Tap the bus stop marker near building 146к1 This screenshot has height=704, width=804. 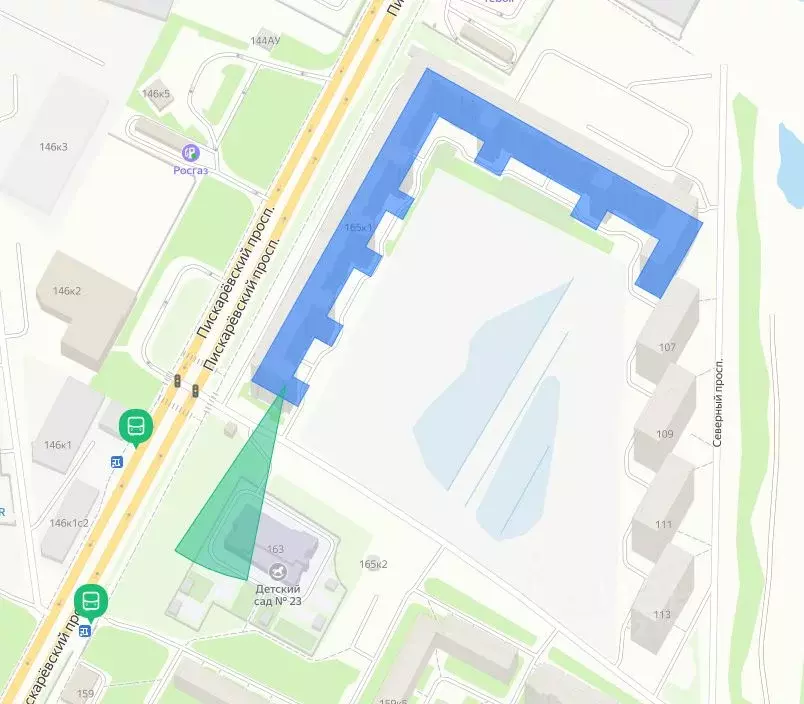pos(135,427)
